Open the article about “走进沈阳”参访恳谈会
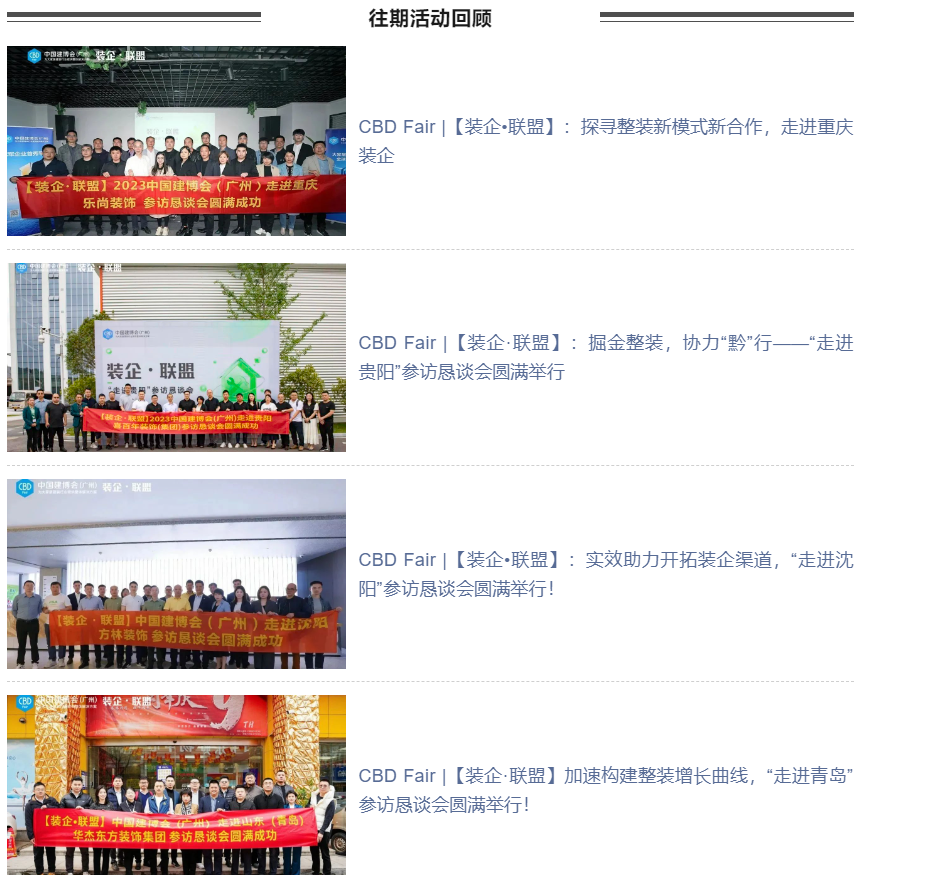The height and width of the screenshot is (879, 944). click(605, 573)
